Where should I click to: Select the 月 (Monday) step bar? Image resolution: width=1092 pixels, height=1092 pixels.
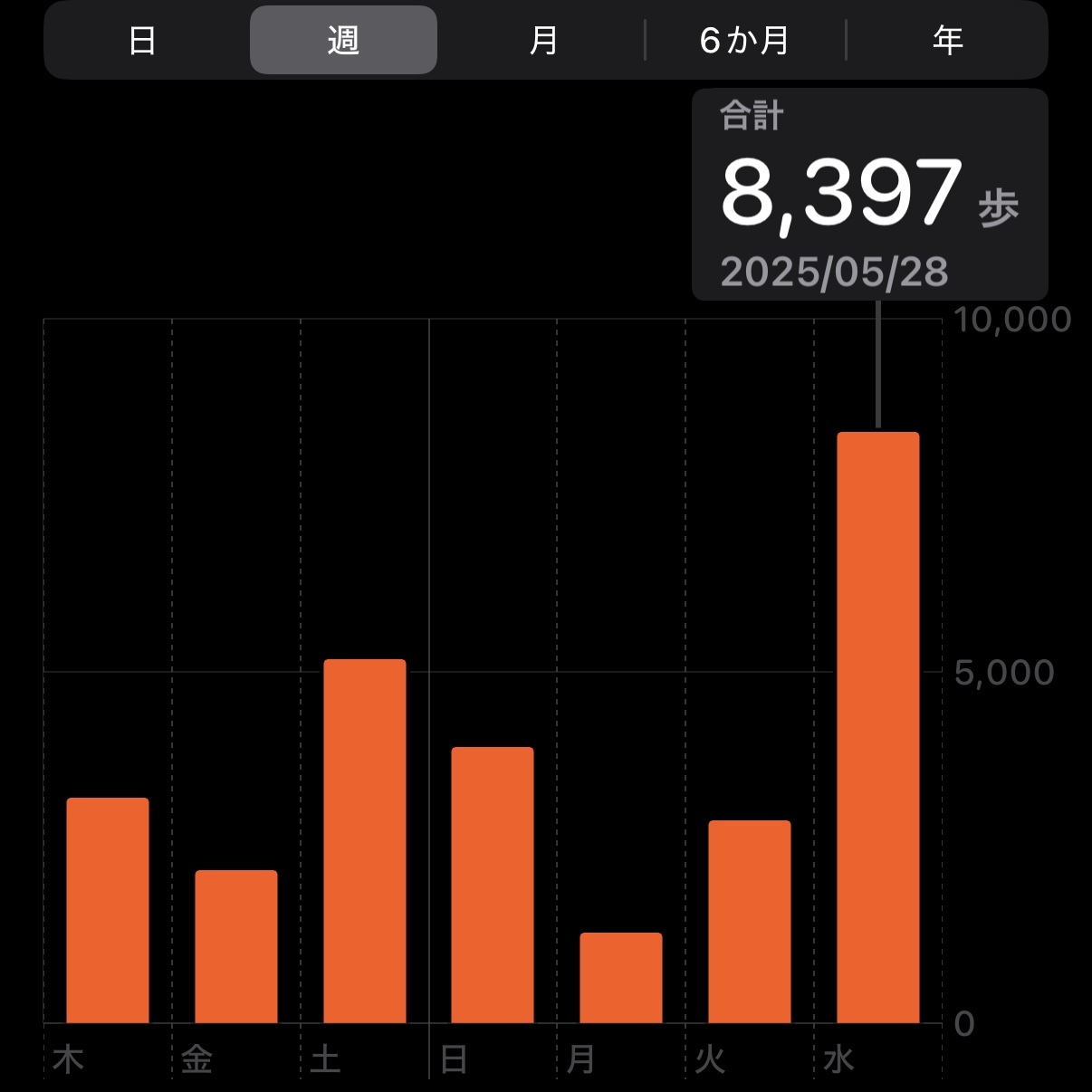pos(621,978)
